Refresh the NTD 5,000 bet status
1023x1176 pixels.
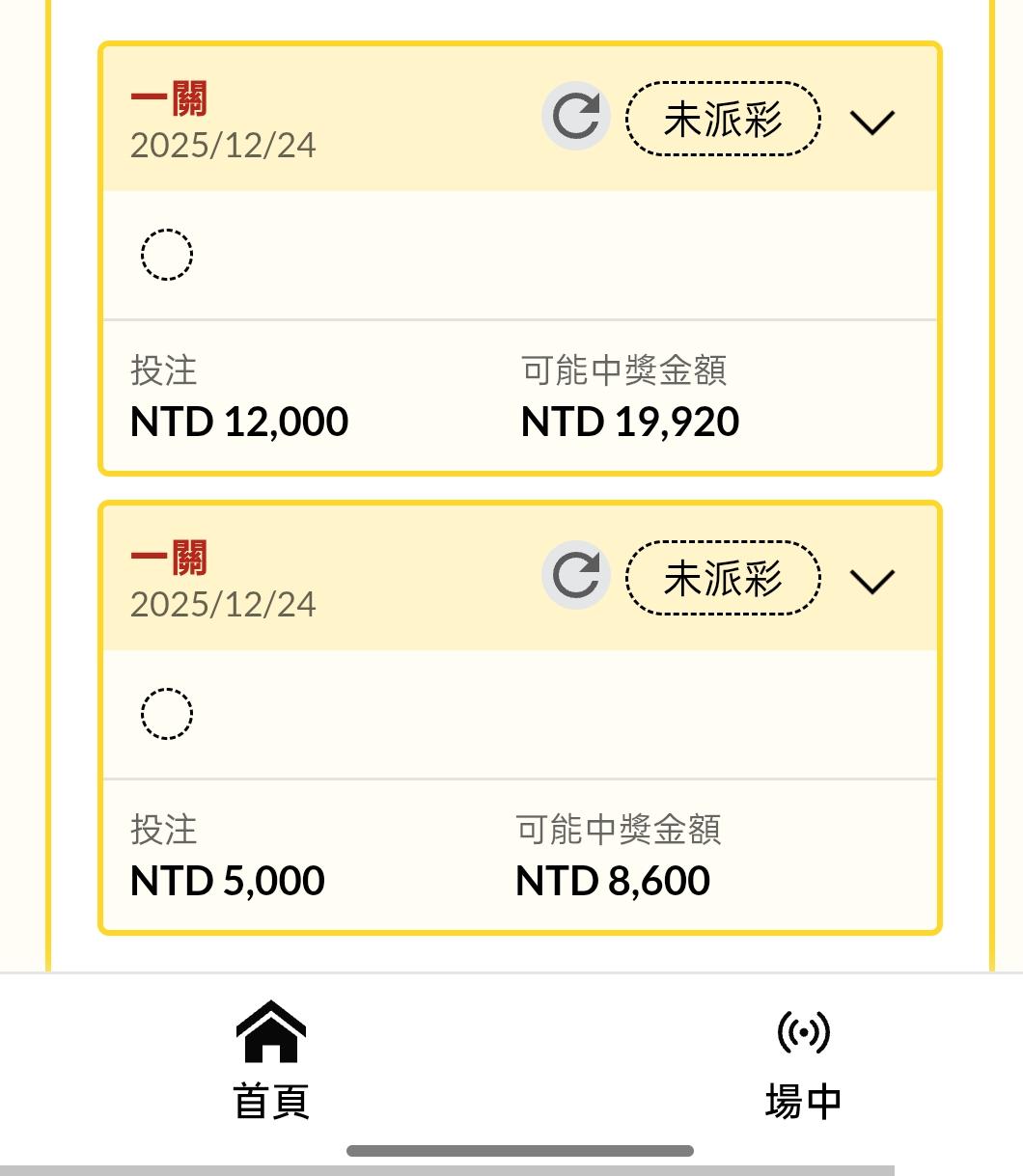tap(576, 576)
